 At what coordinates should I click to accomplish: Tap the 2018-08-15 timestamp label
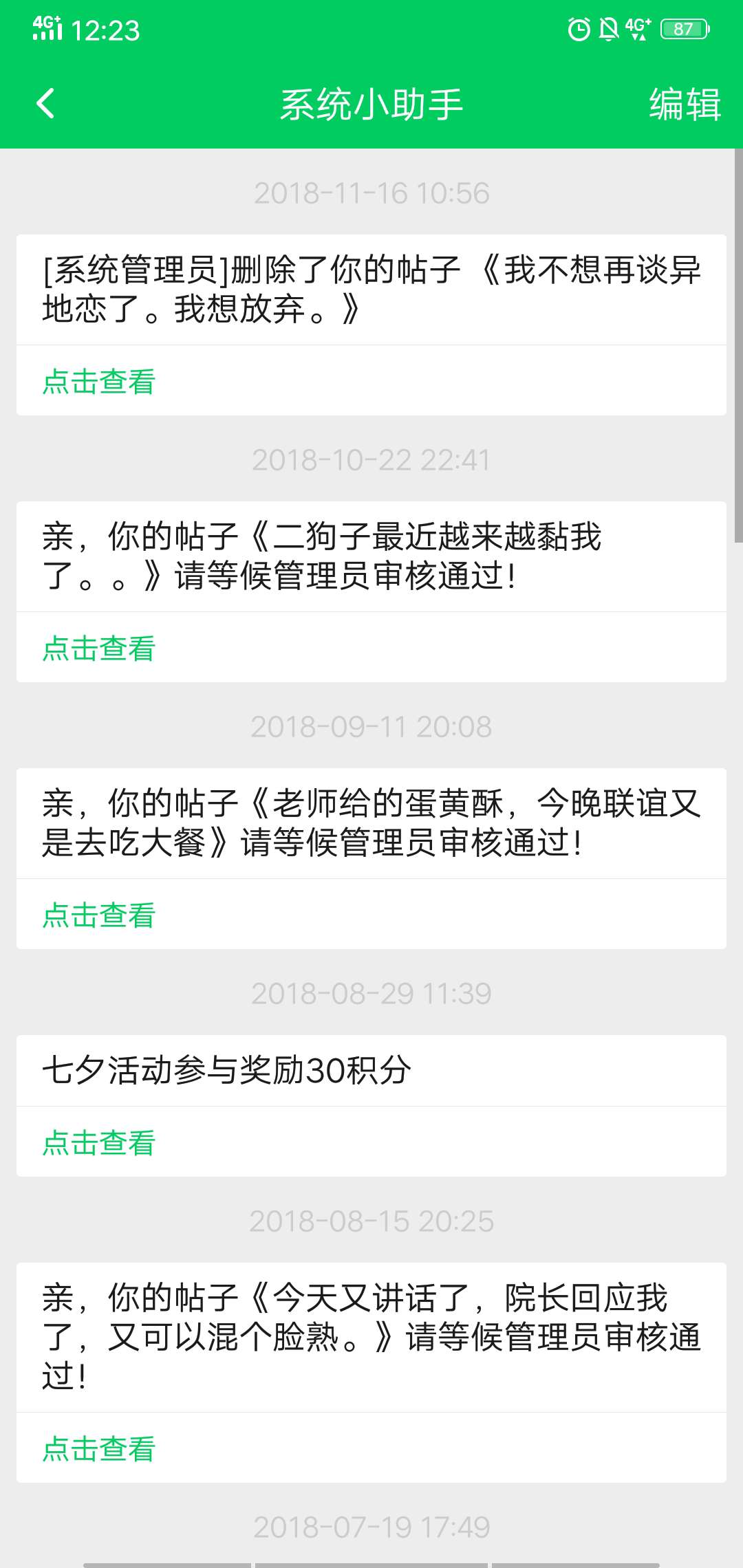pyautogui.click(x=371, y=1222)
